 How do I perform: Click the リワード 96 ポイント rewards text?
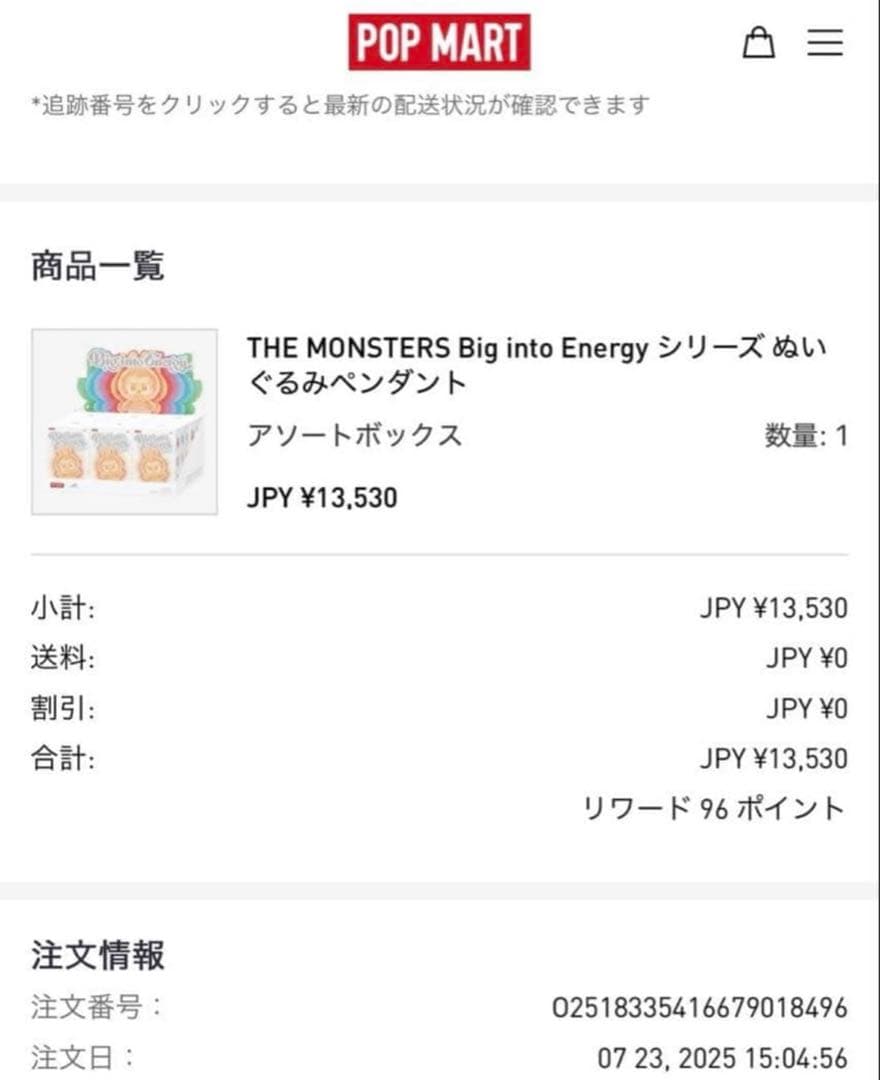[x=712, y=806]
